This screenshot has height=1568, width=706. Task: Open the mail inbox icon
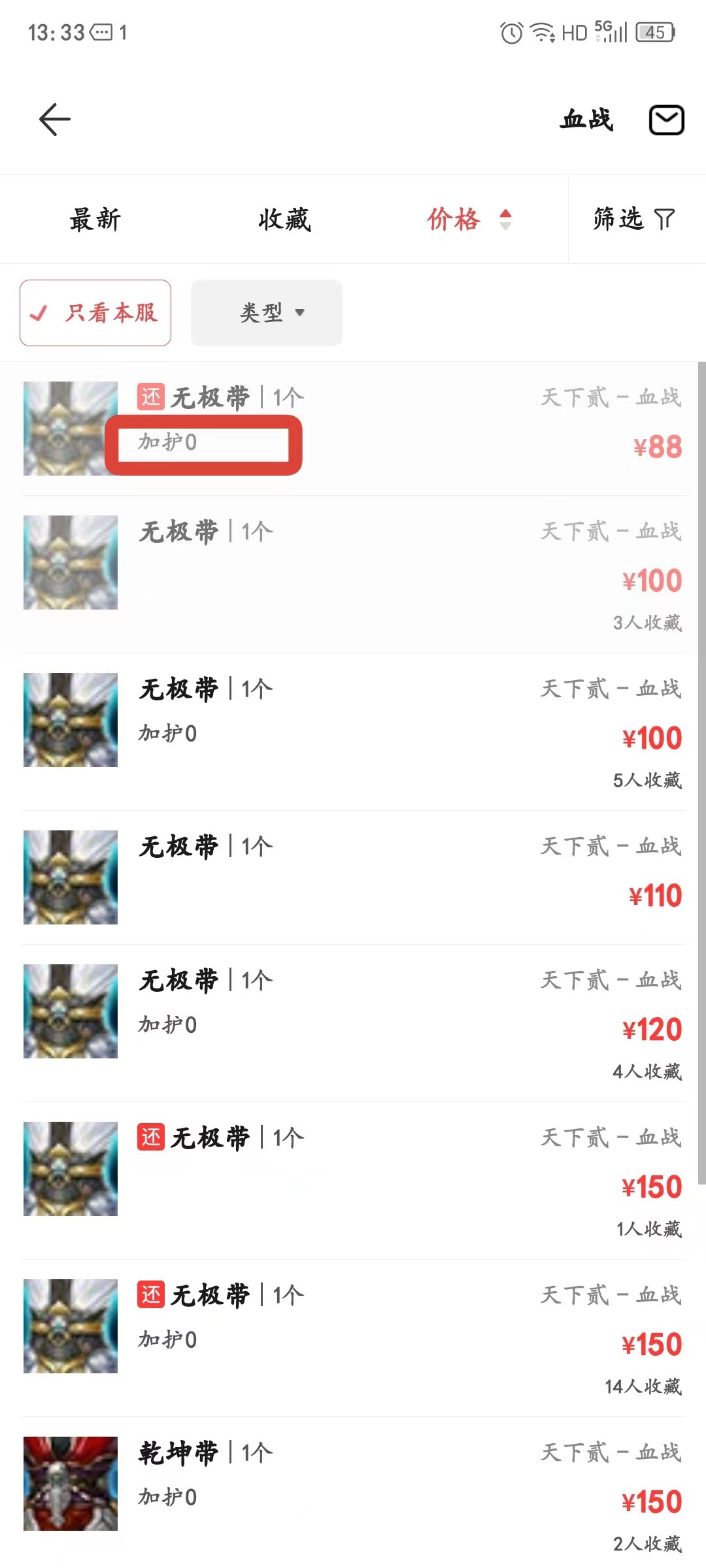(x=665, y=120)
